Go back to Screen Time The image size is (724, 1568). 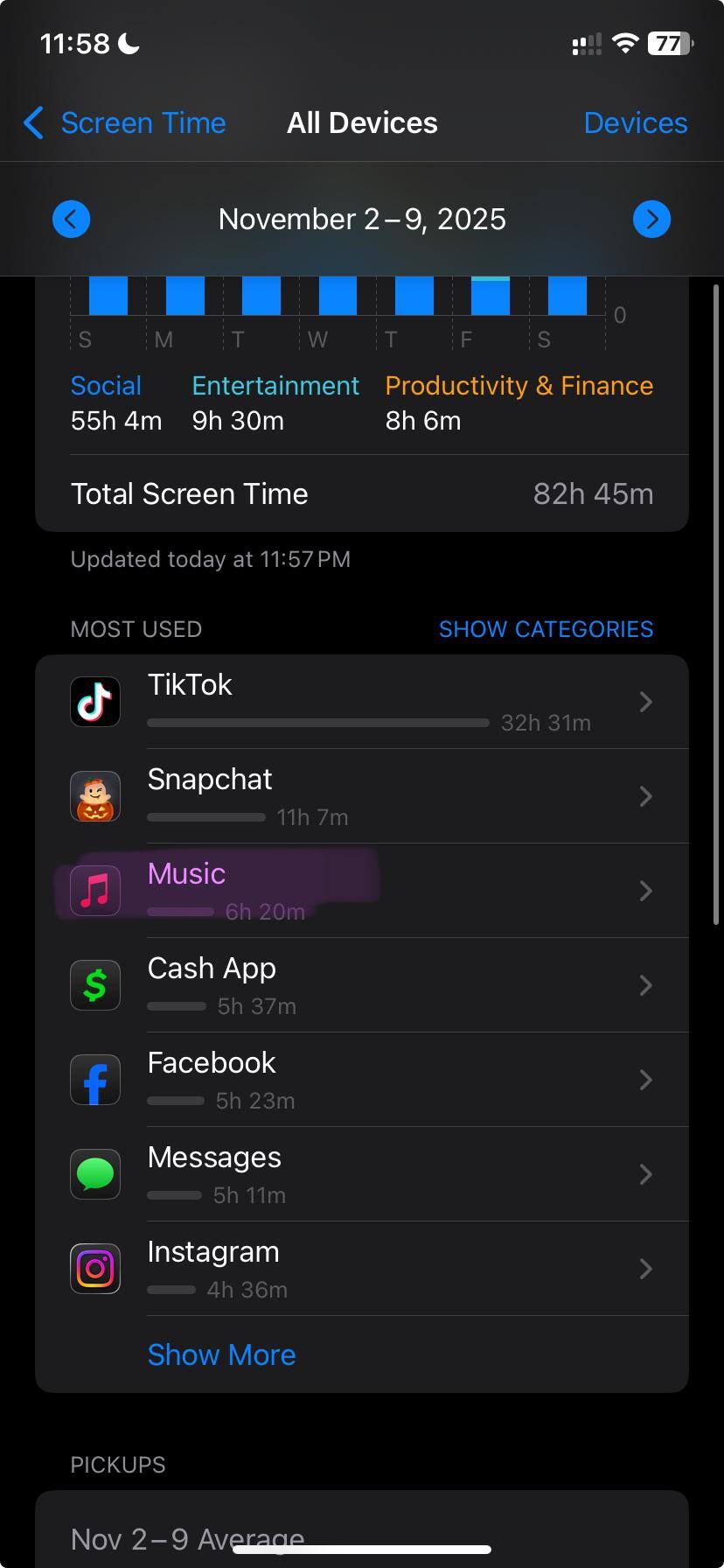125,123
